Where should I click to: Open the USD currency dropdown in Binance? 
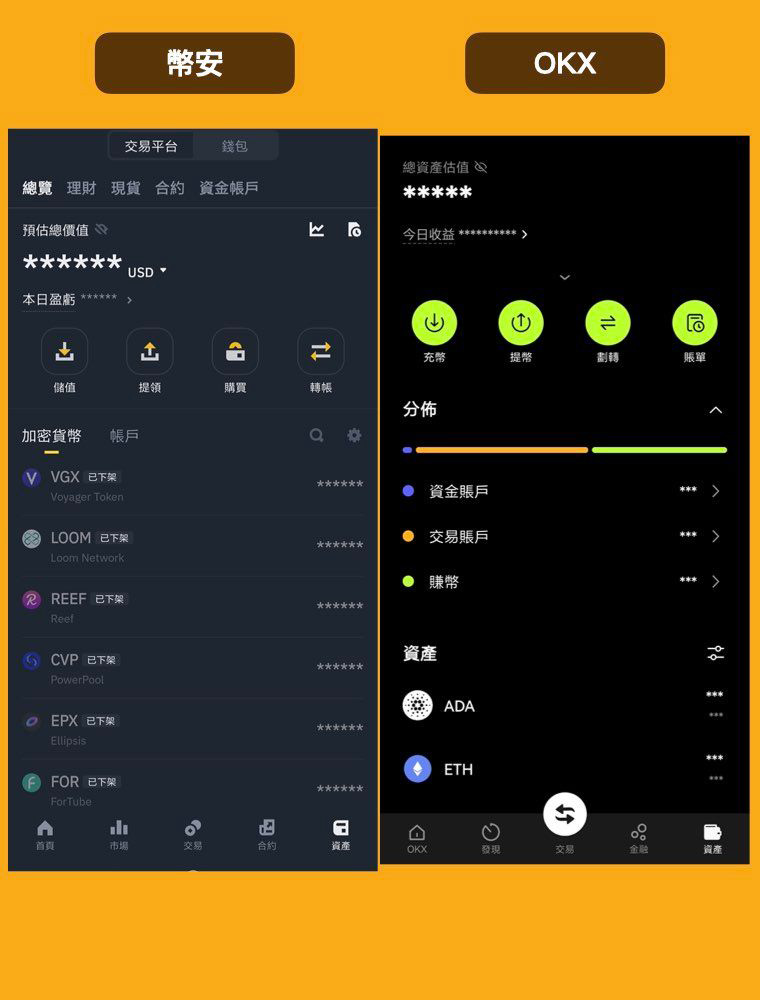pyautogui.click(x=147, y=272)
